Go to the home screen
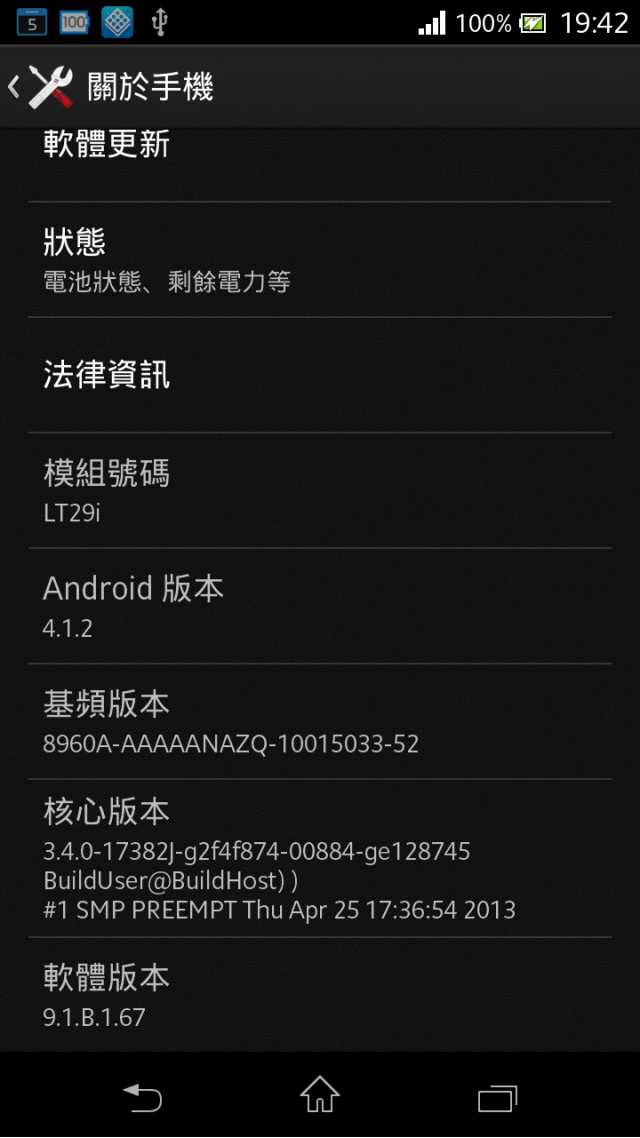The width and height of the screenshot is (640, 1138). coord(320,1094)
